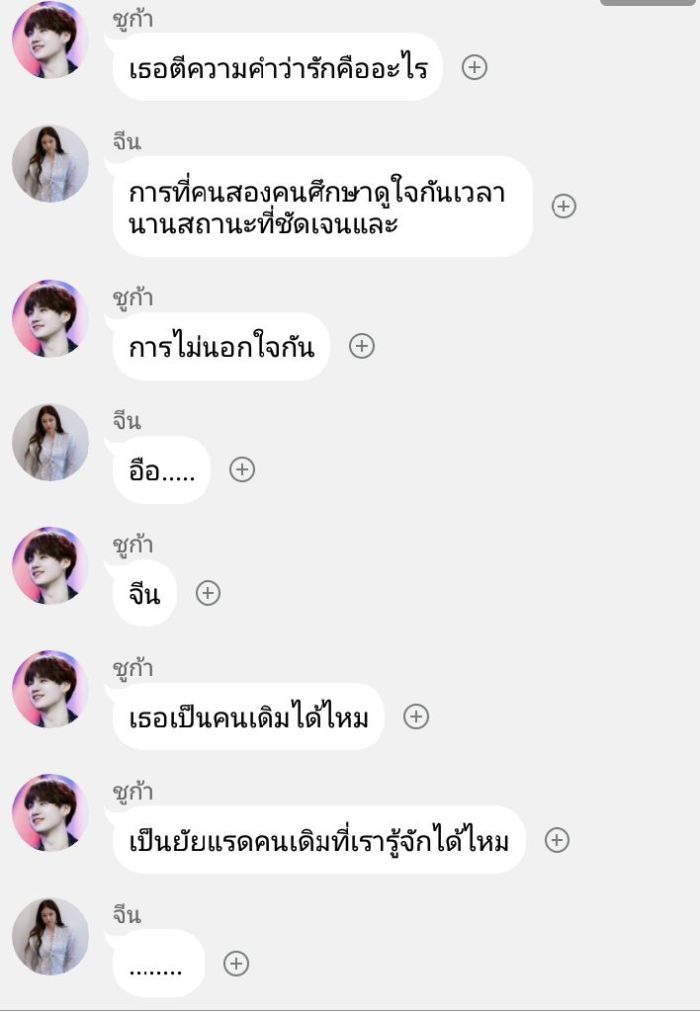Select the message bubble "เธอเป็นคนเดิมได้ไหม"
Screen dimensions: 700x1012
249,716
